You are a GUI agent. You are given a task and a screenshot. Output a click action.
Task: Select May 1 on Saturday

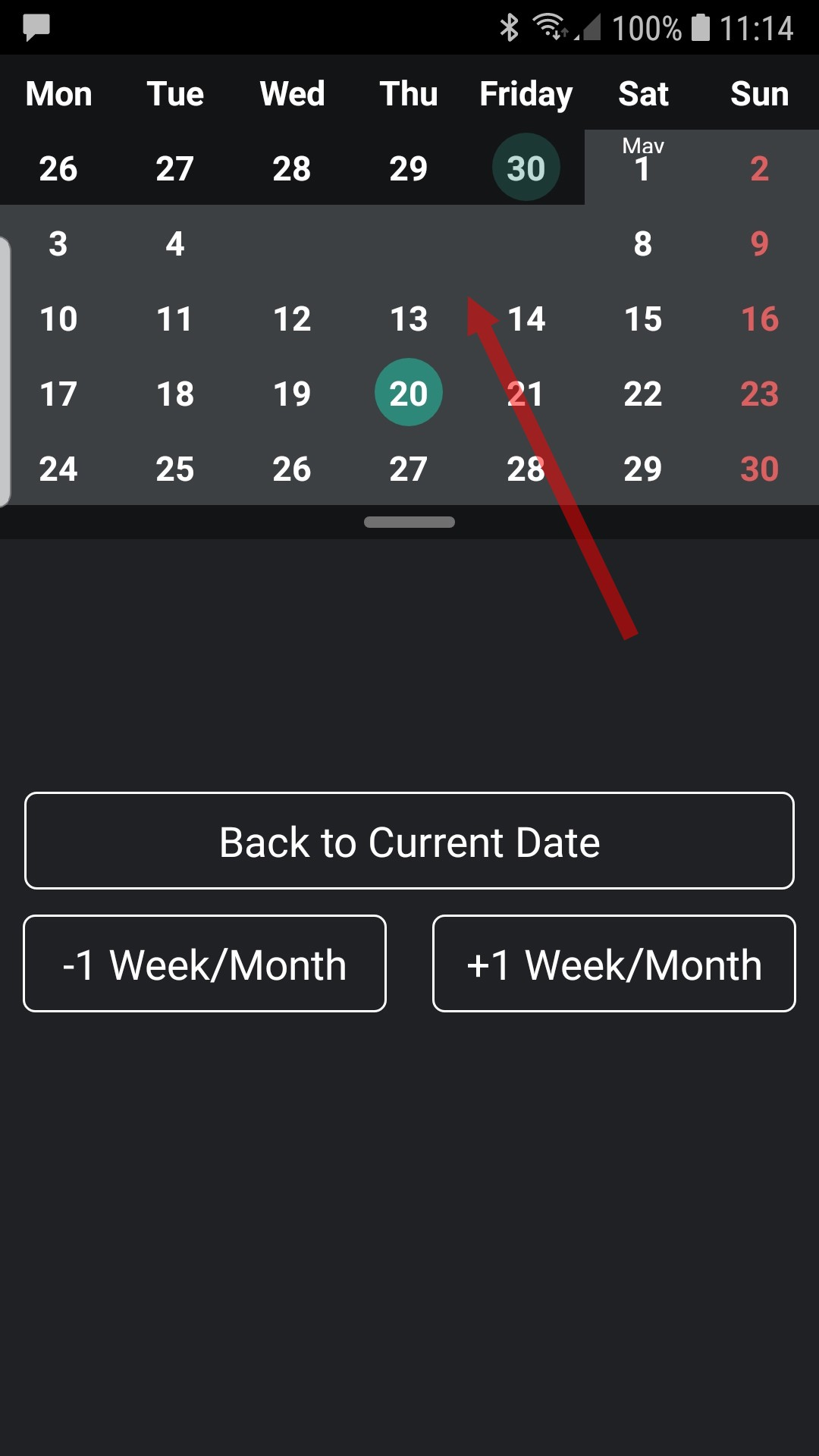[x=642, y=168]
